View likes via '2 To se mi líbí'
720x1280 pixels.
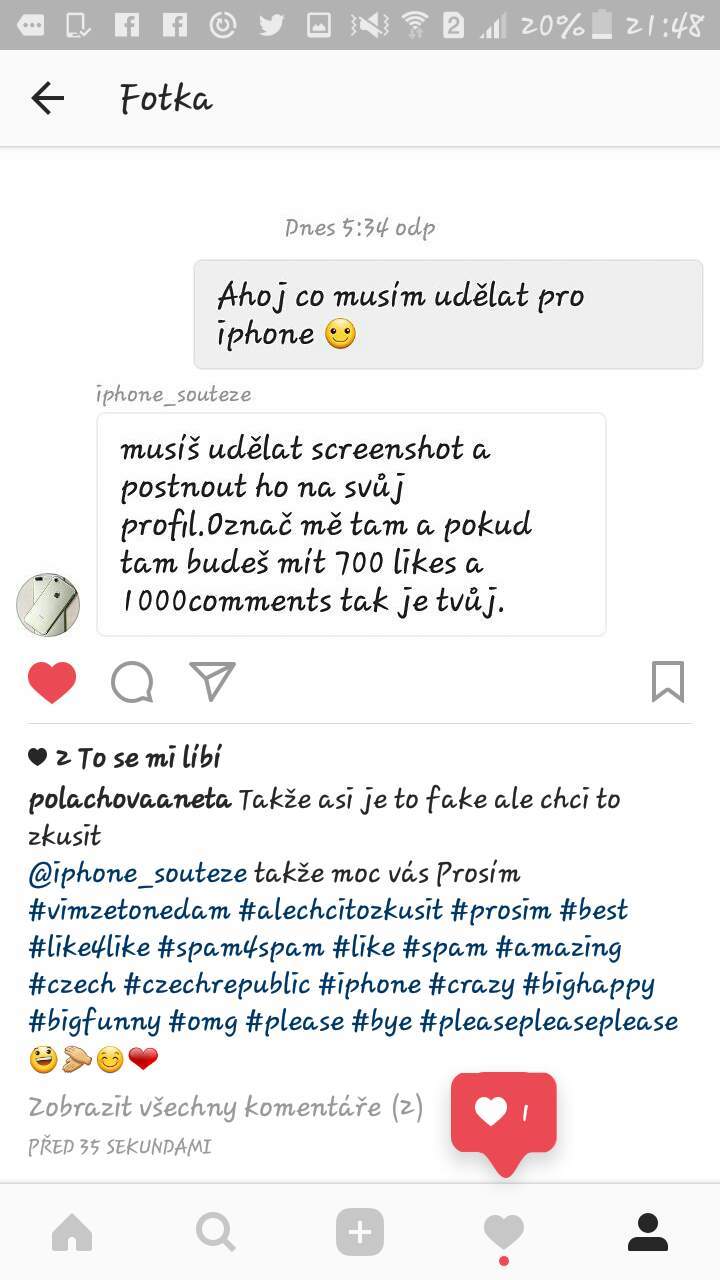(x=125, y=758)
